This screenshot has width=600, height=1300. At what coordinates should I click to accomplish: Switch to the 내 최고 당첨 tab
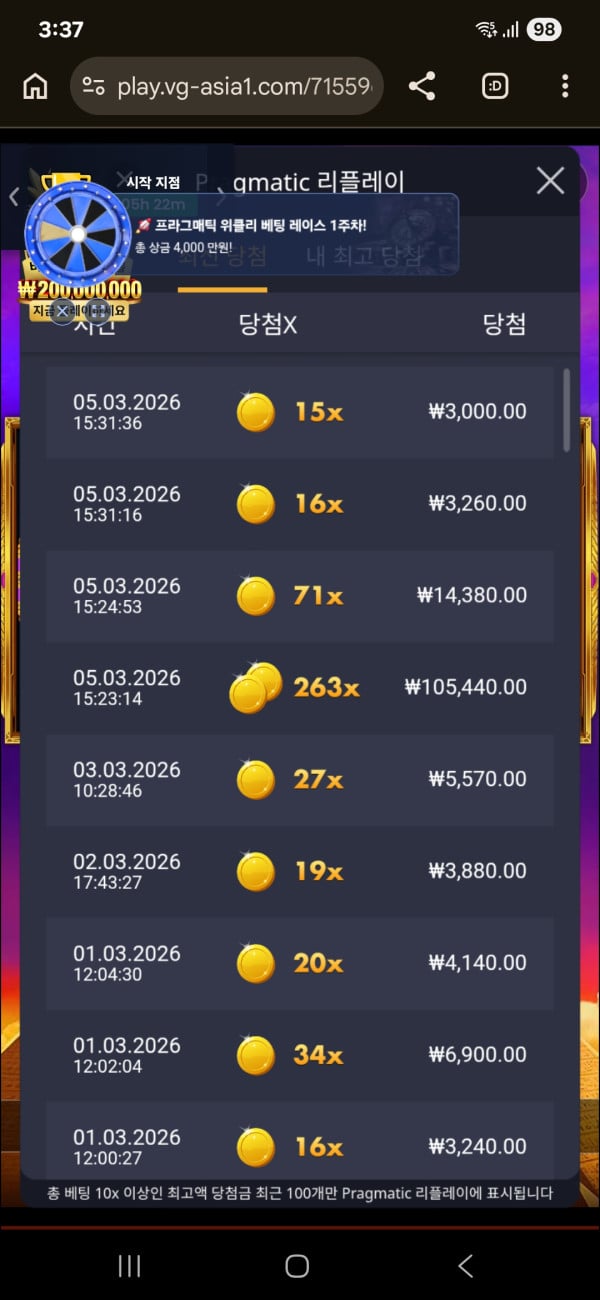(x=364, y=256)
